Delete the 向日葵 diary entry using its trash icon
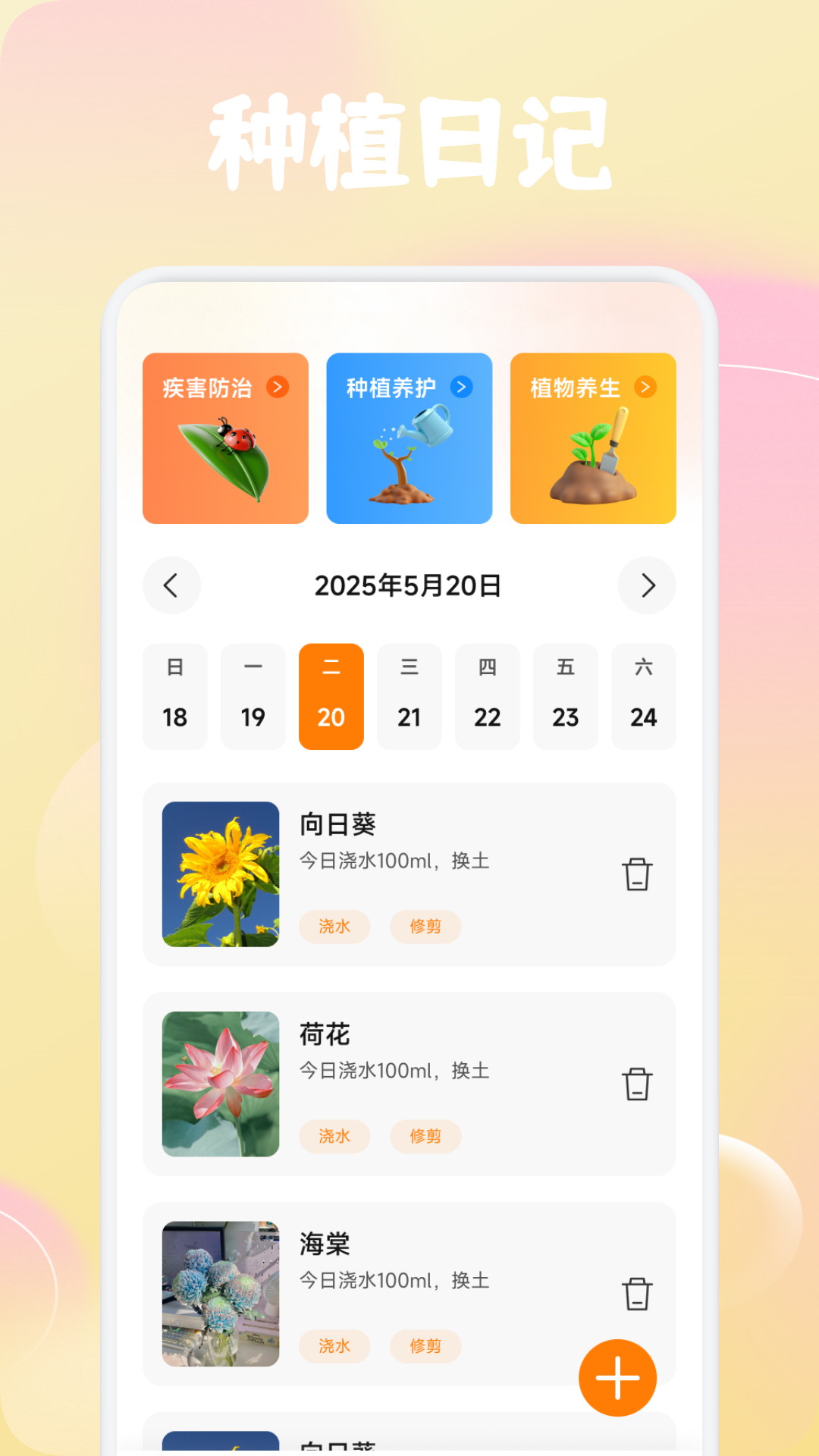819x1456 pixels. click(637, 874)
